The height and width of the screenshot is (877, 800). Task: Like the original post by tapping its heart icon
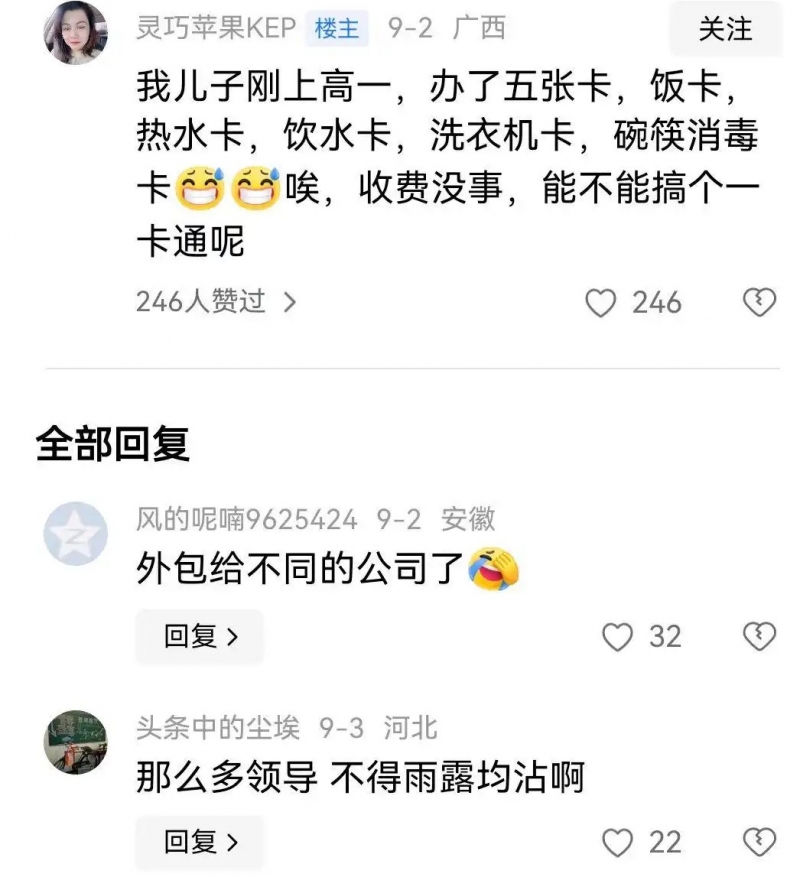coord(602,303)
